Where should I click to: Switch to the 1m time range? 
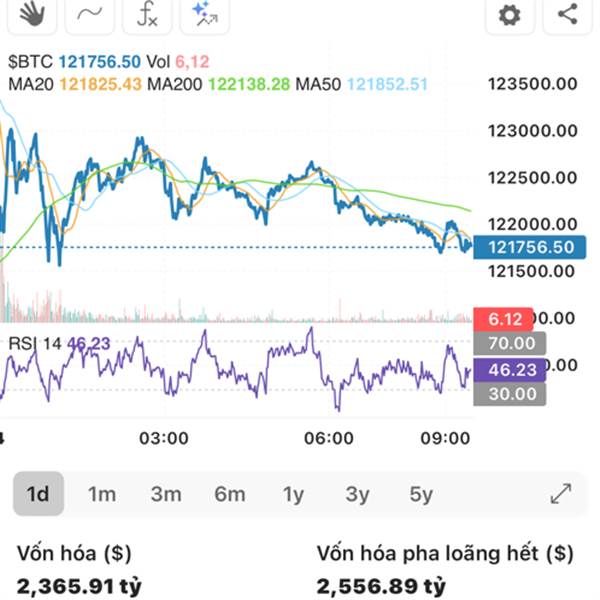(102, 494)
